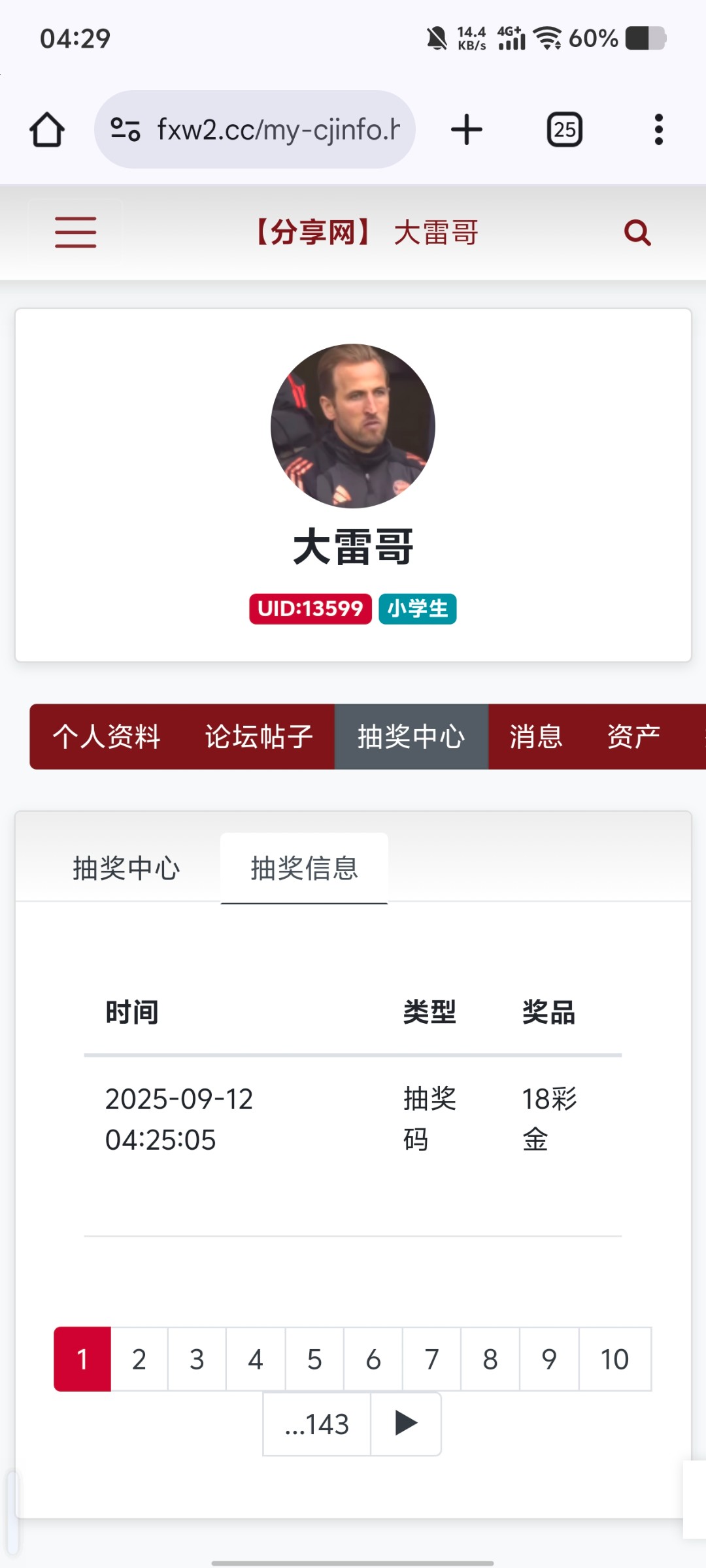706x1568 pixels.
Task: Show the 25 open tabs
Action: click(565, 129)
